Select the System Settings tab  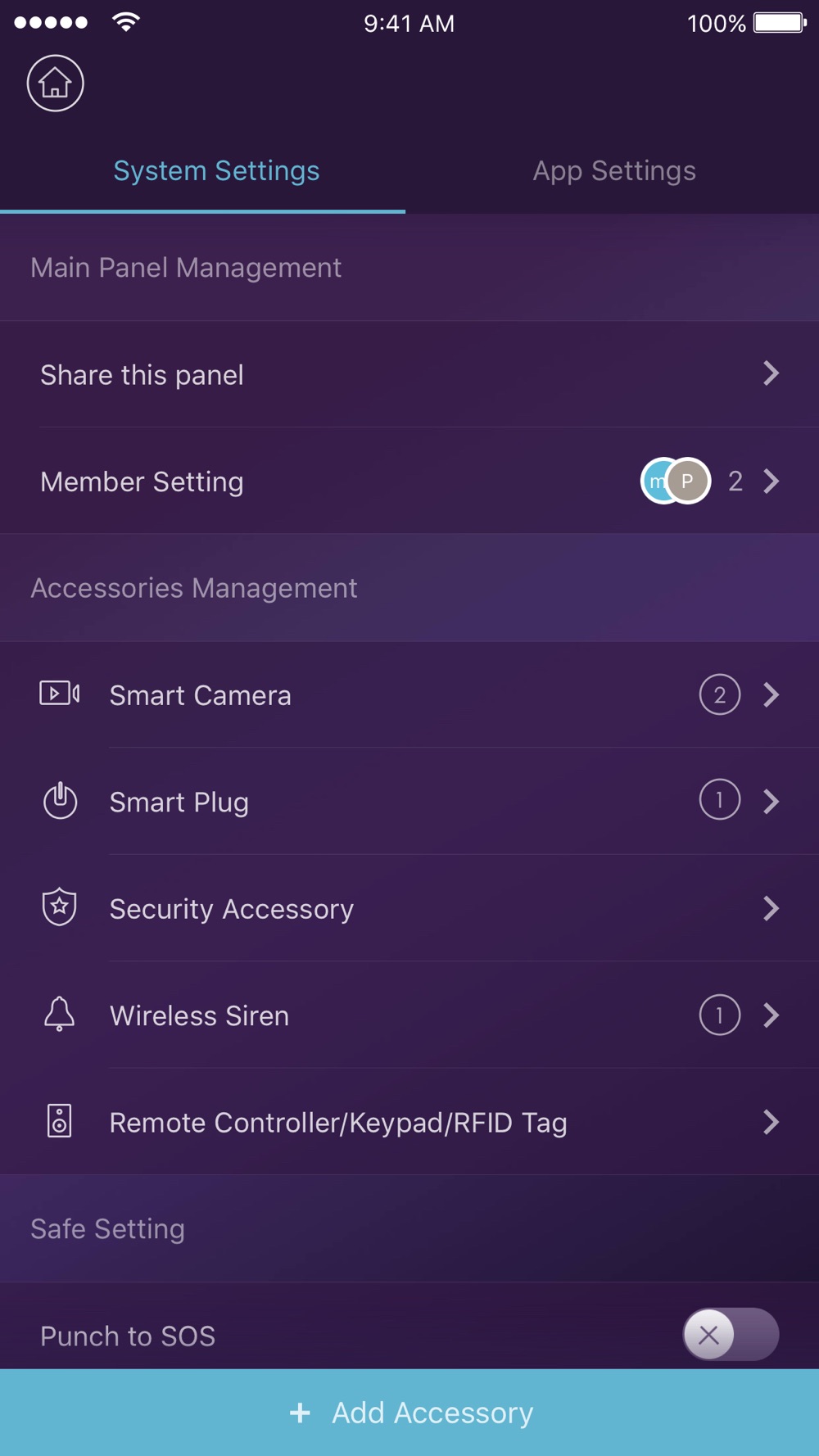pyautogui.click(x=216, y=170)
